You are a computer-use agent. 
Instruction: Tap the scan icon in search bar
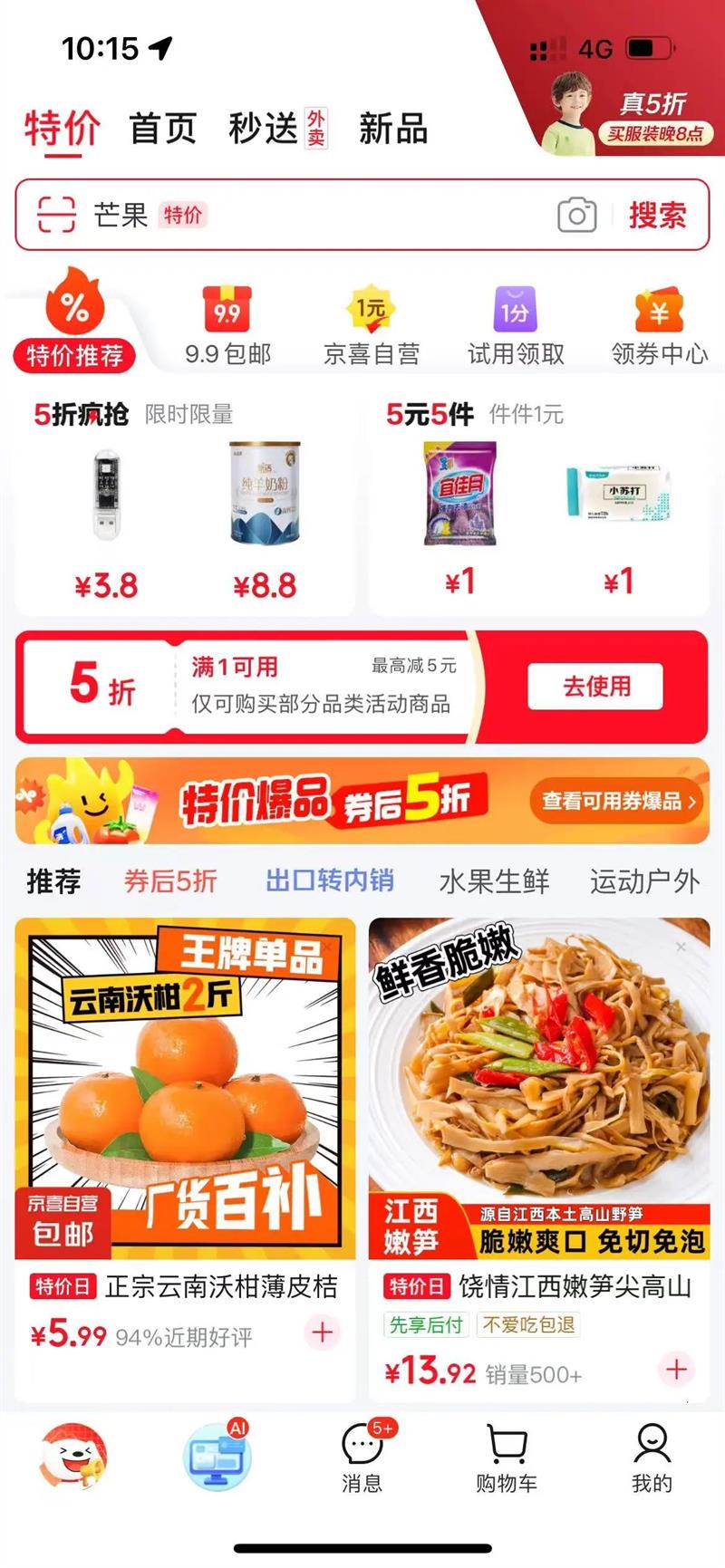click(56, 216)
